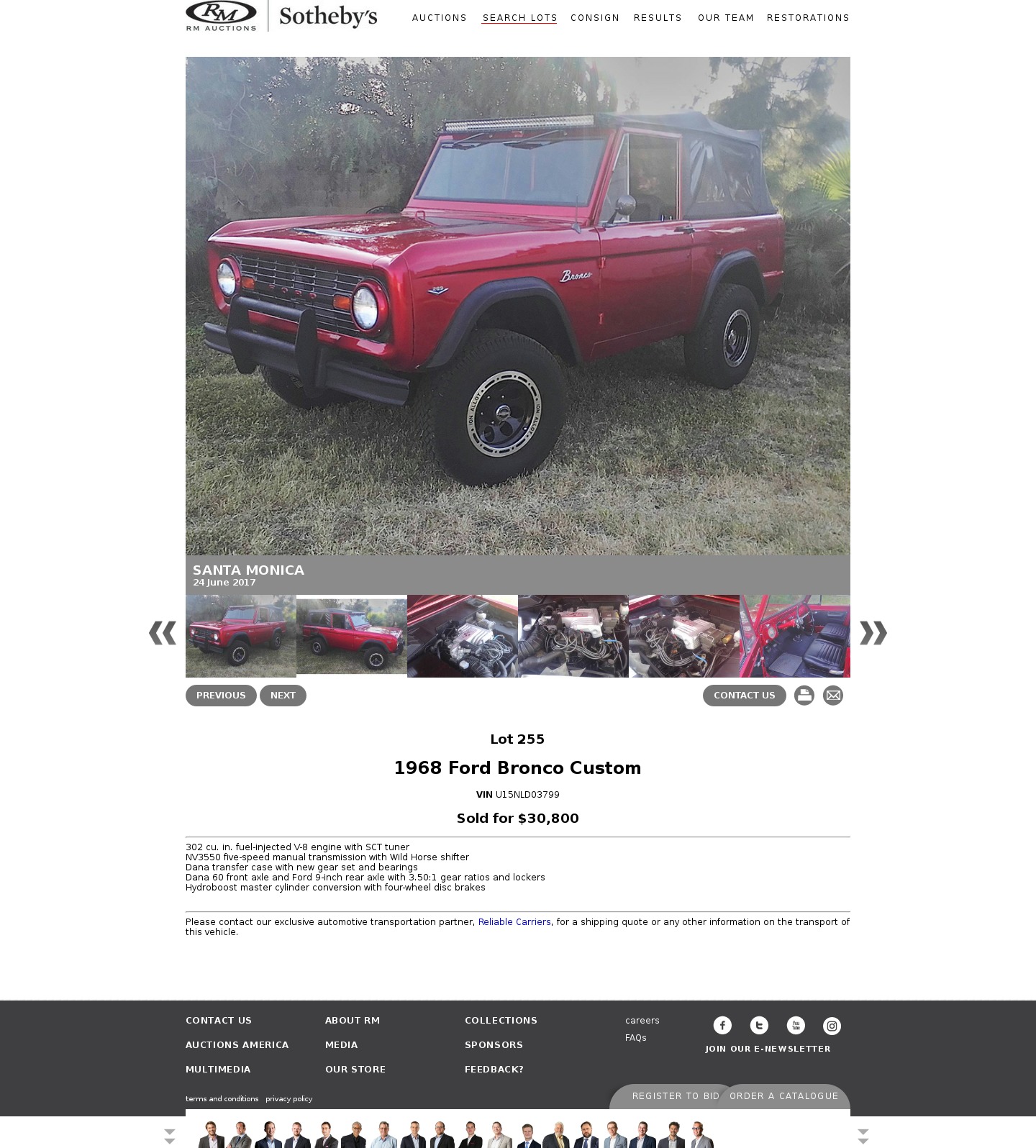The height and width of the screenshot is (1148, 1036).
Task: Show previous gallery thumbnails with left arrow
Action: click(163, 633)
